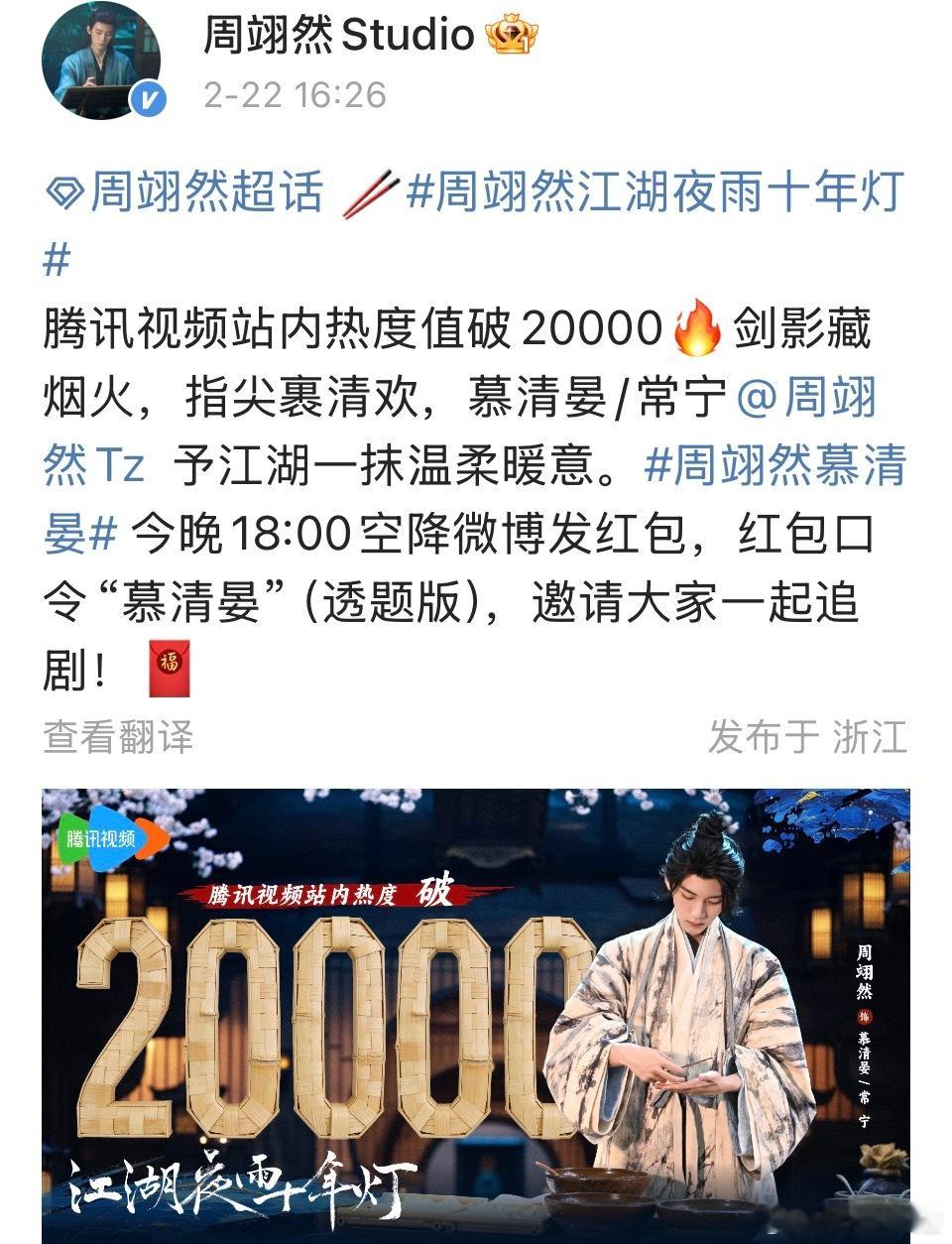This screenshot has height=1244, width=952.
Task: Open the @周翊然Tz mention
Action: tap(828, 424)
